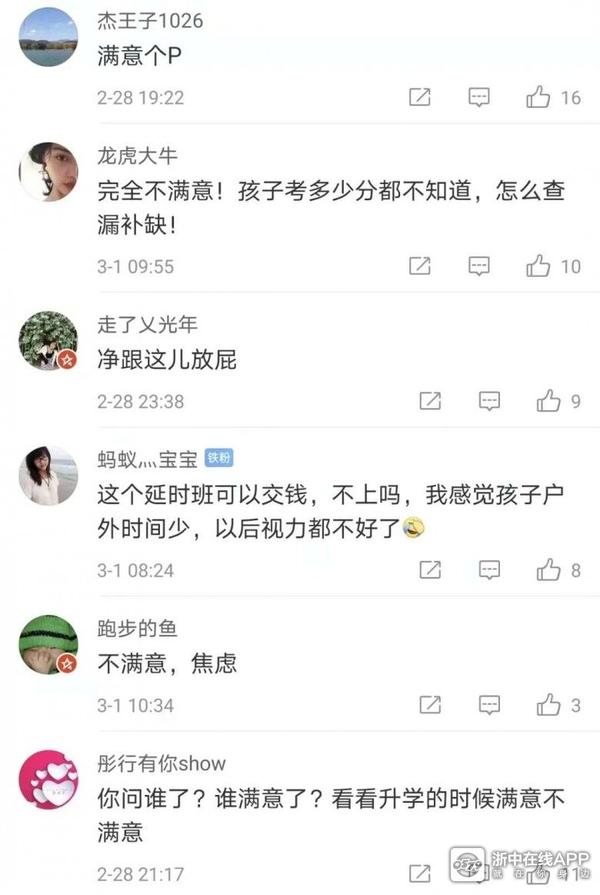
Task: Open the profile of 彤行有你show
Action: 48,780
